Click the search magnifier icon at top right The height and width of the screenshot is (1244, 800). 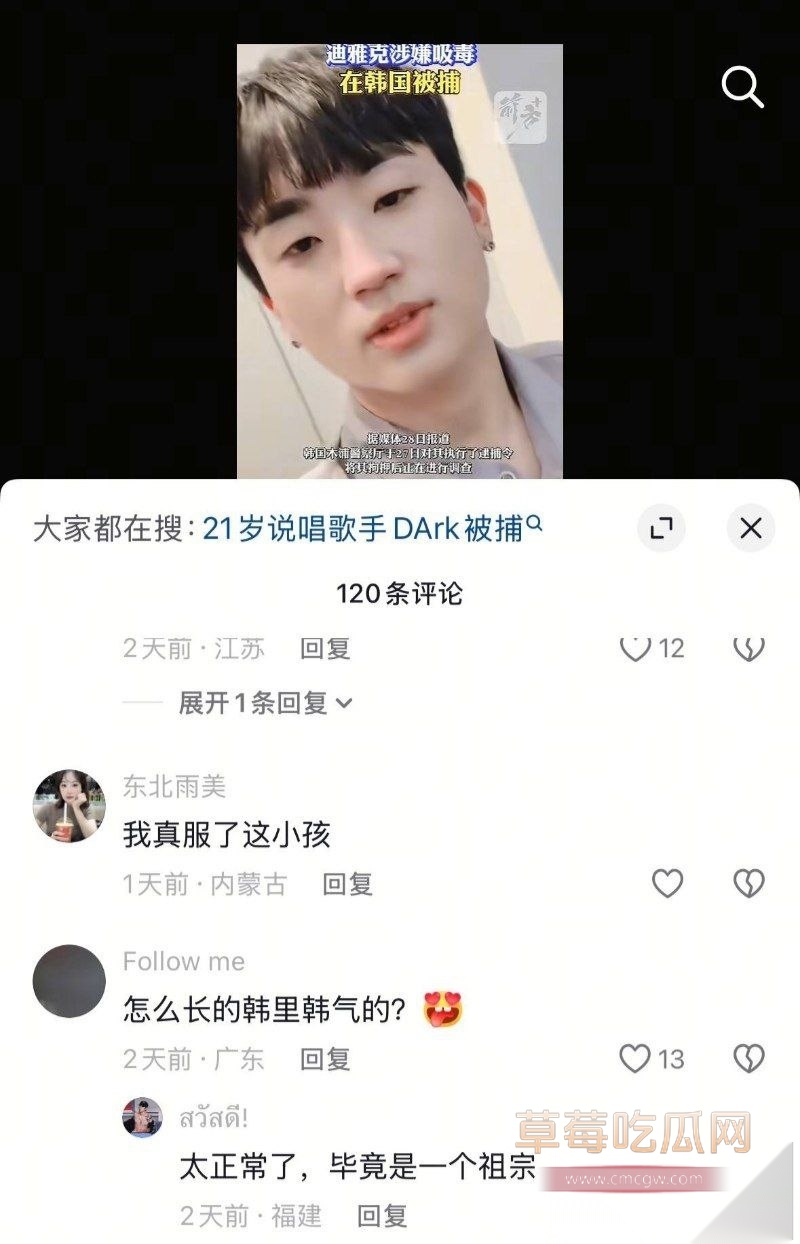coord(741,88)
